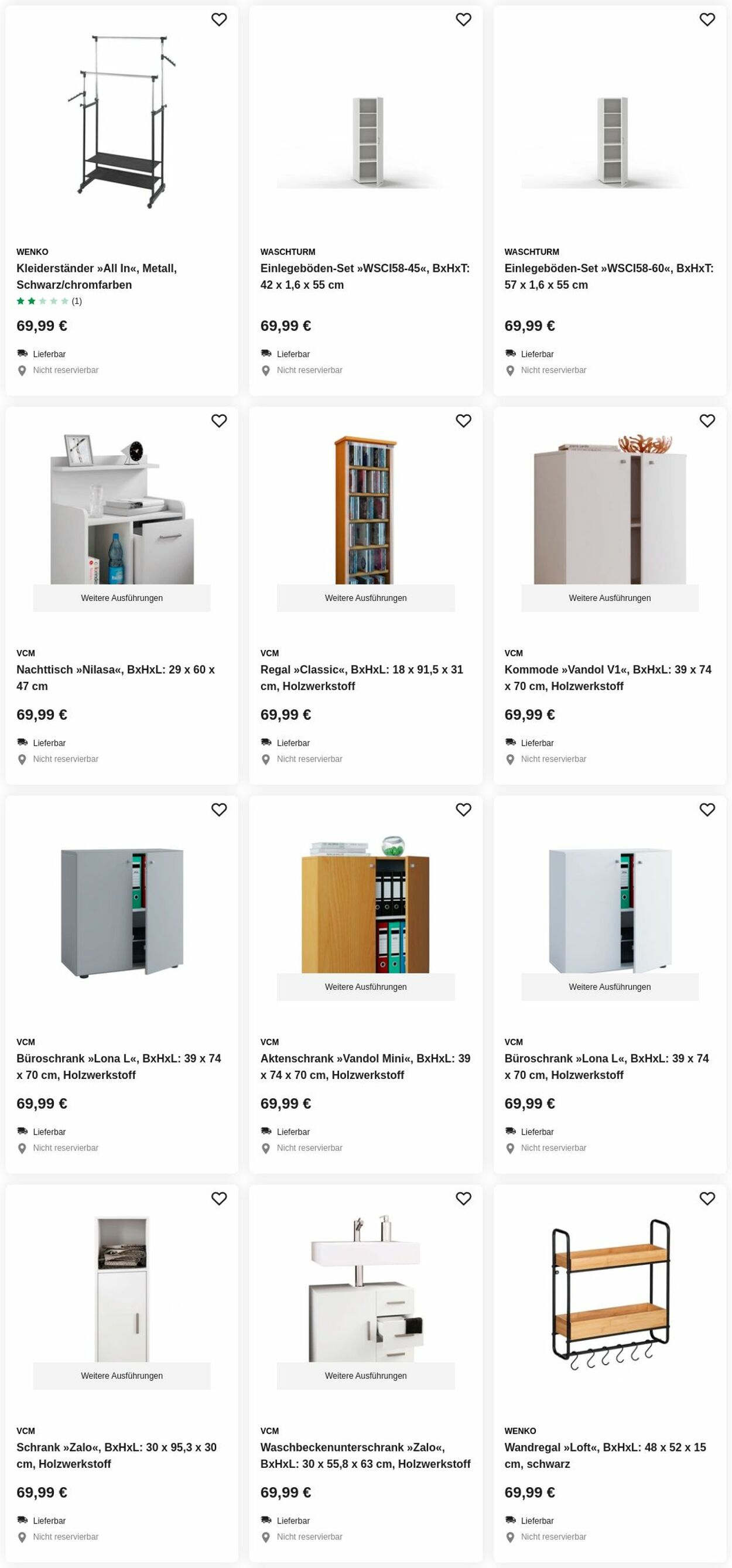
Task: View Wandregal »Loft« product details
Action: [605, 1455]
